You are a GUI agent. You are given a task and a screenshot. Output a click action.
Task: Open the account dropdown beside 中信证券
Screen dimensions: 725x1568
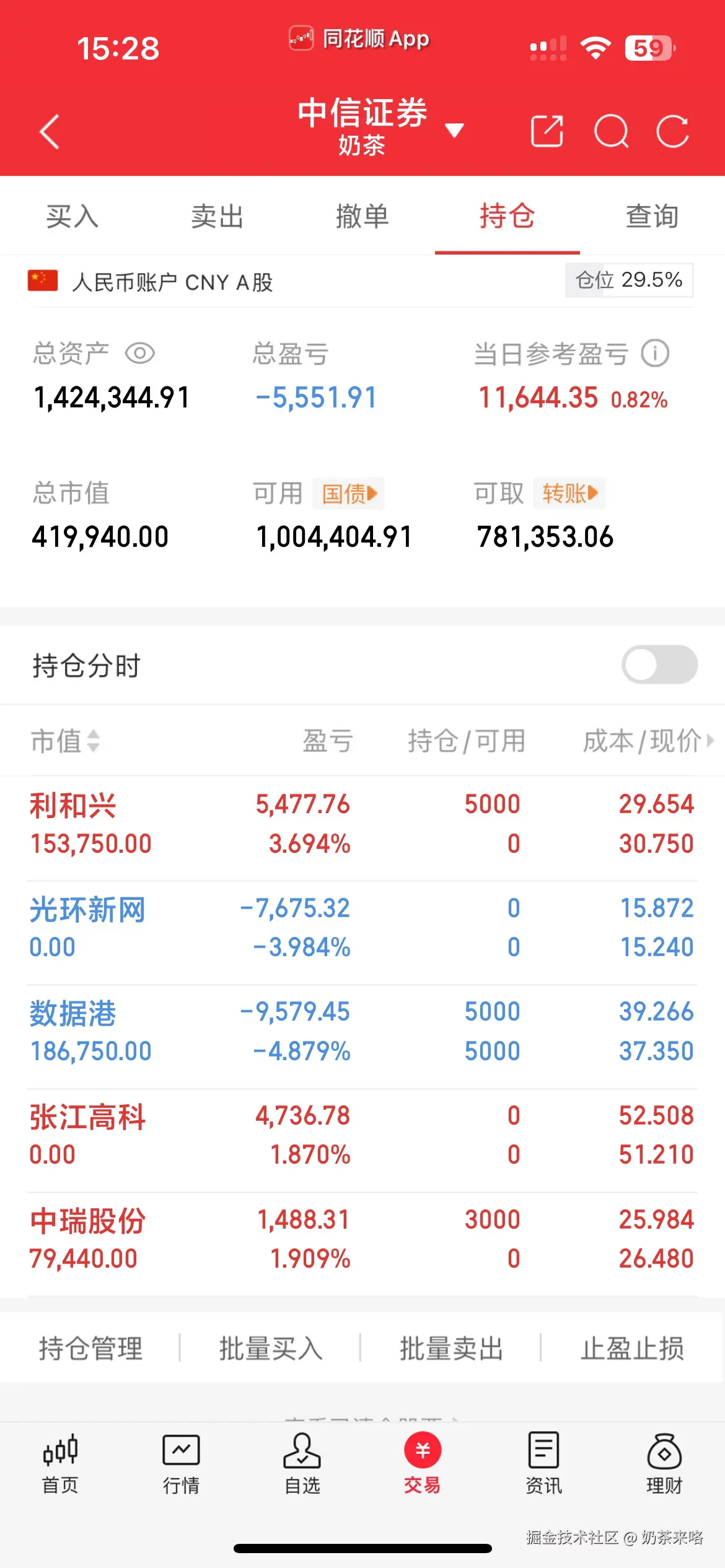[454, 130]
